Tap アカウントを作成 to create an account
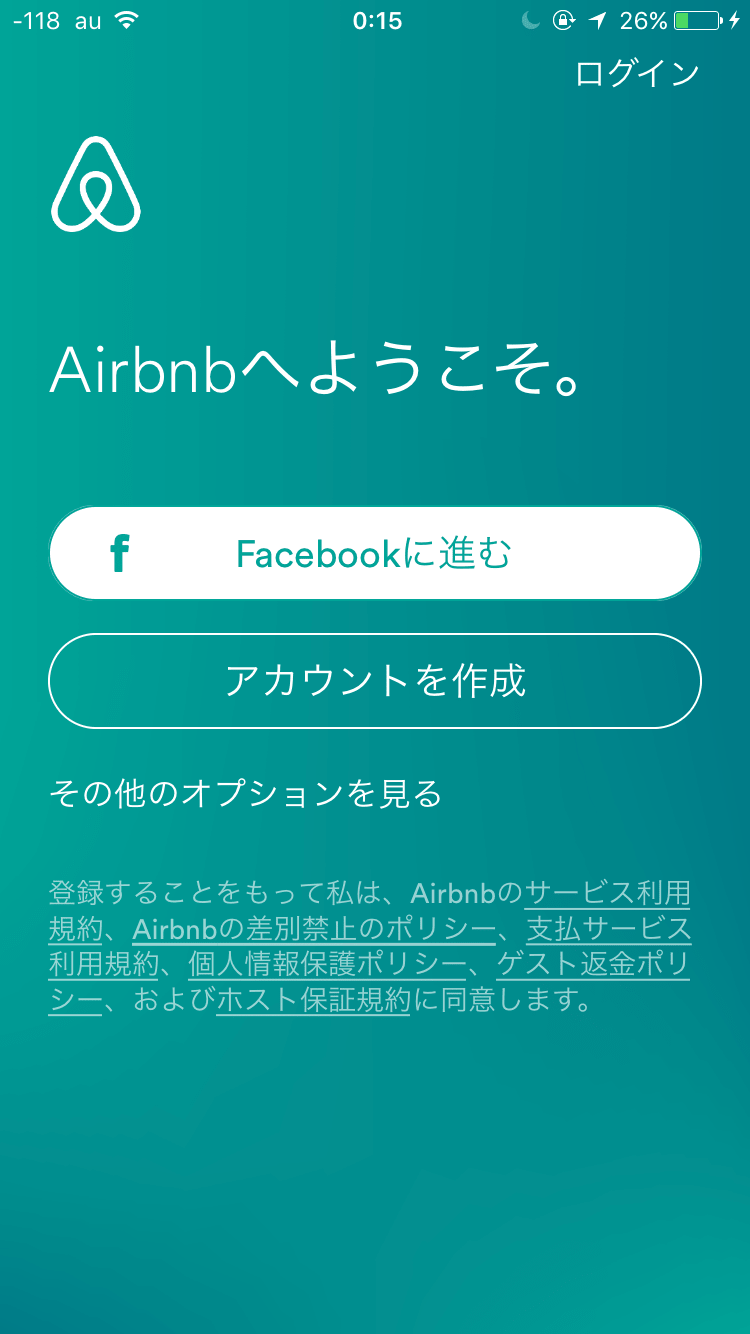Viewport: 750px width, 1334px height. [375, 681]
